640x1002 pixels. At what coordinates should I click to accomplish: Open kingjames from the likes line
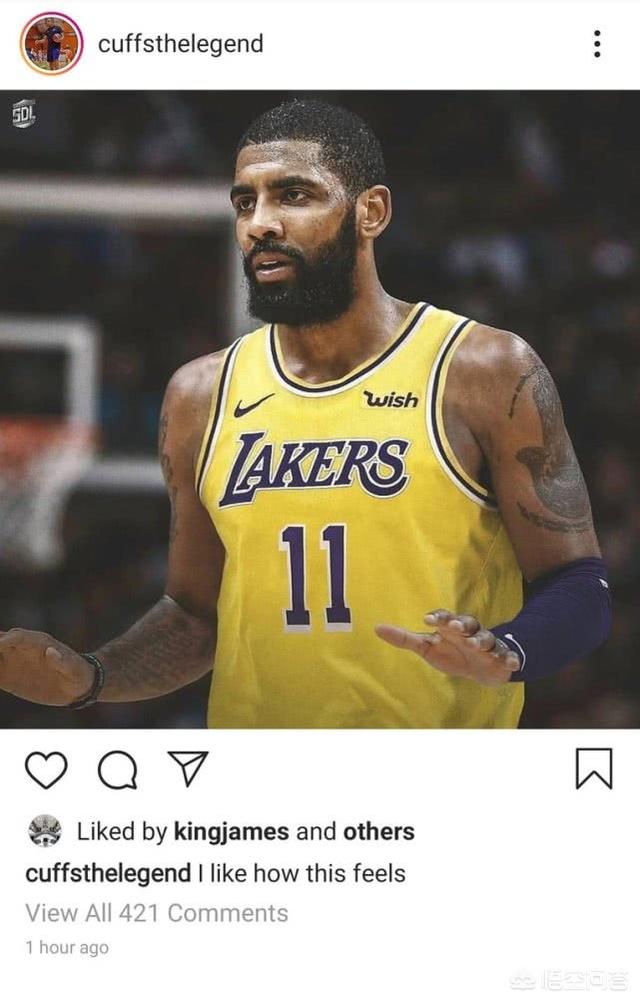click(x=231, y=831)
